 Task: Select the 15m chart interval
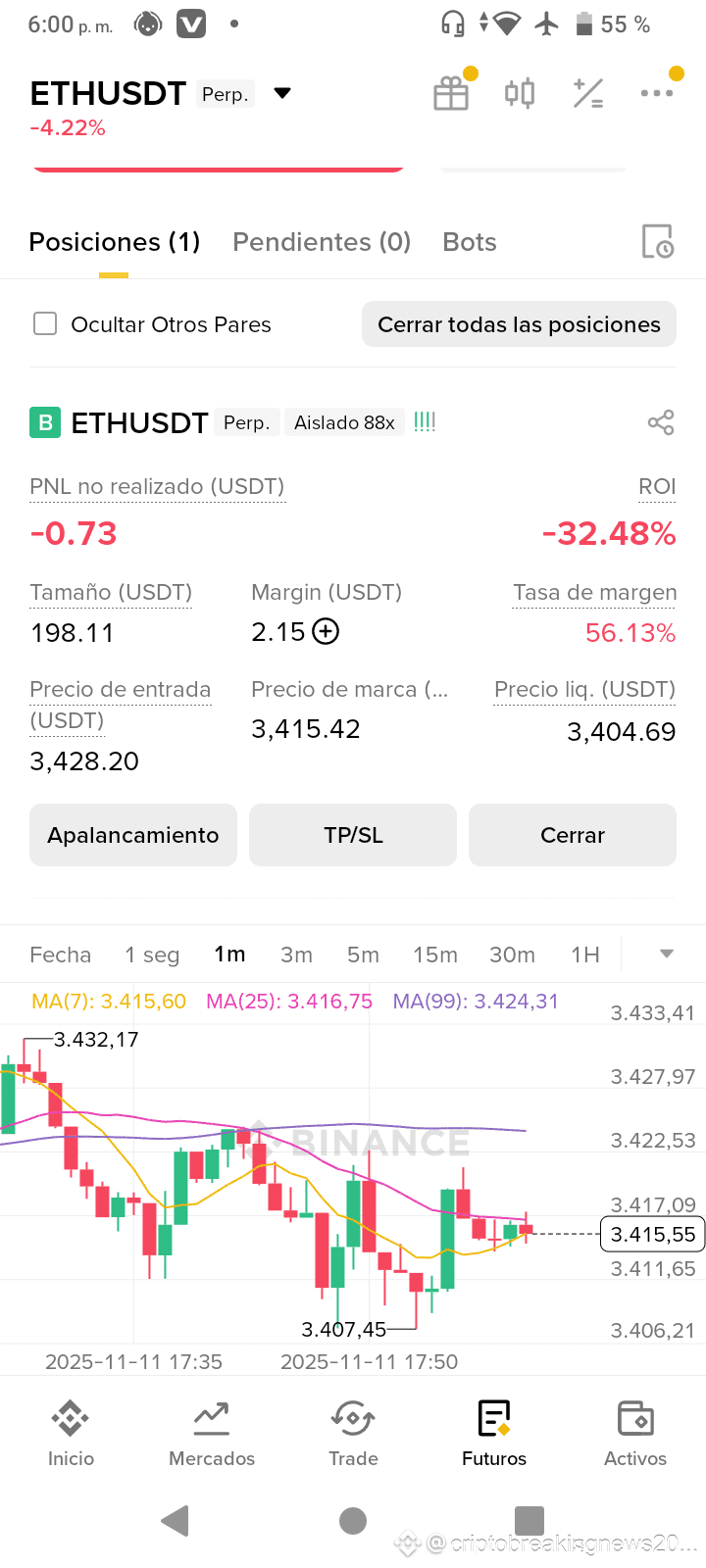click(435, 955)
